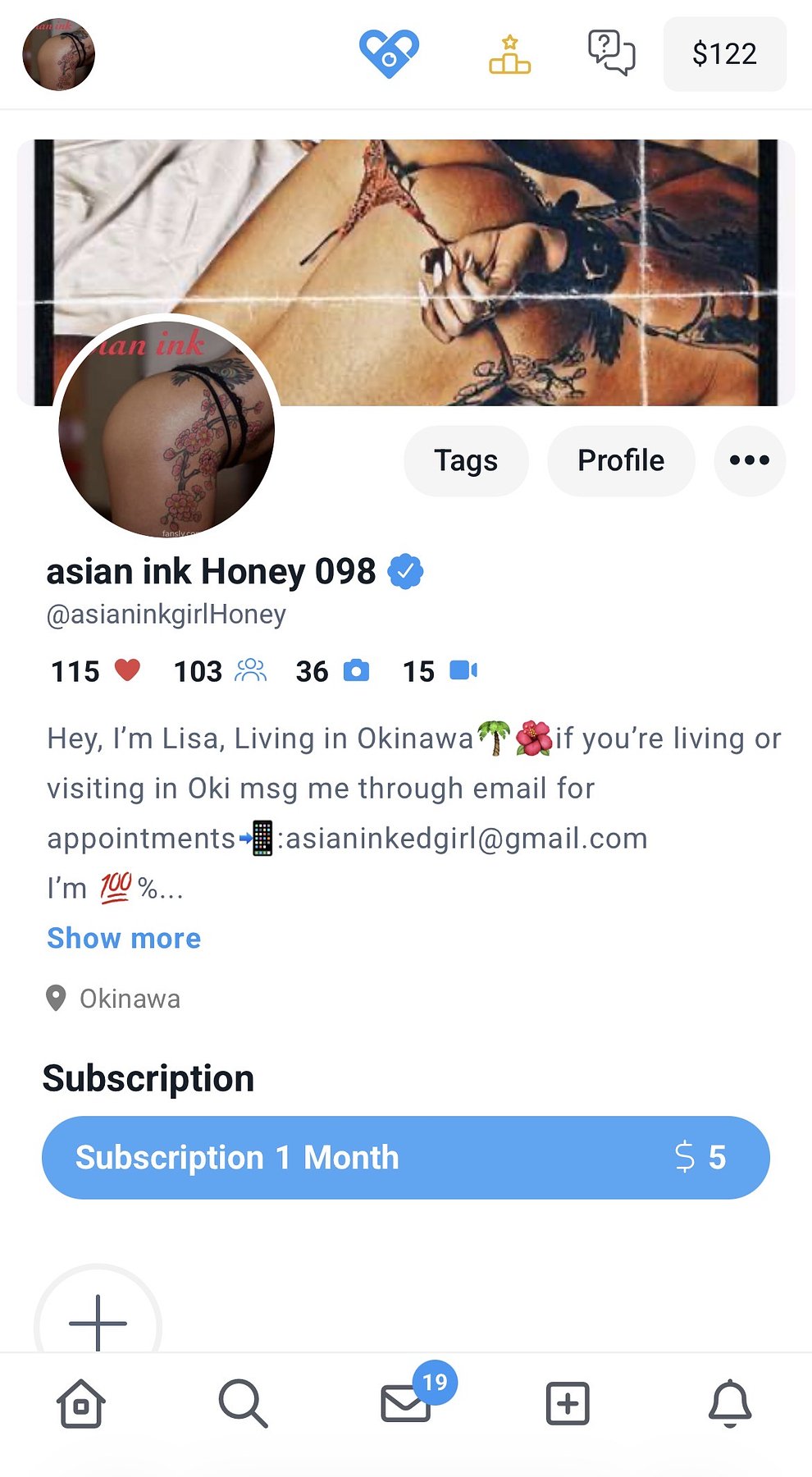Go to the Home tab
Viewport: 812px width, 1477px height.
click(x=81, y=1404)
